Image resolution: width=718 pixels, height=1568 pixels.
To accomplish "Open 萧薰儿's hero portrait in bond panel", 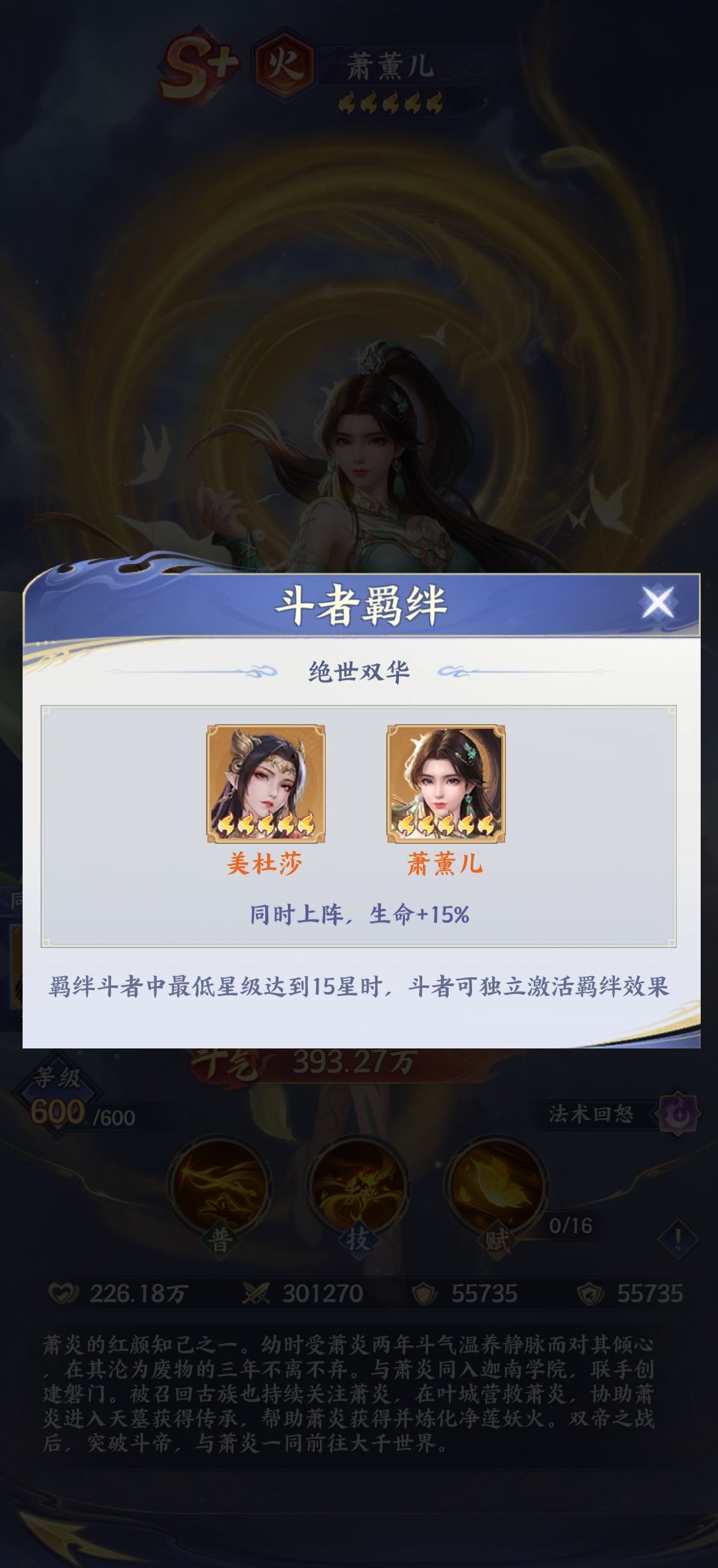I will [446, 783].
